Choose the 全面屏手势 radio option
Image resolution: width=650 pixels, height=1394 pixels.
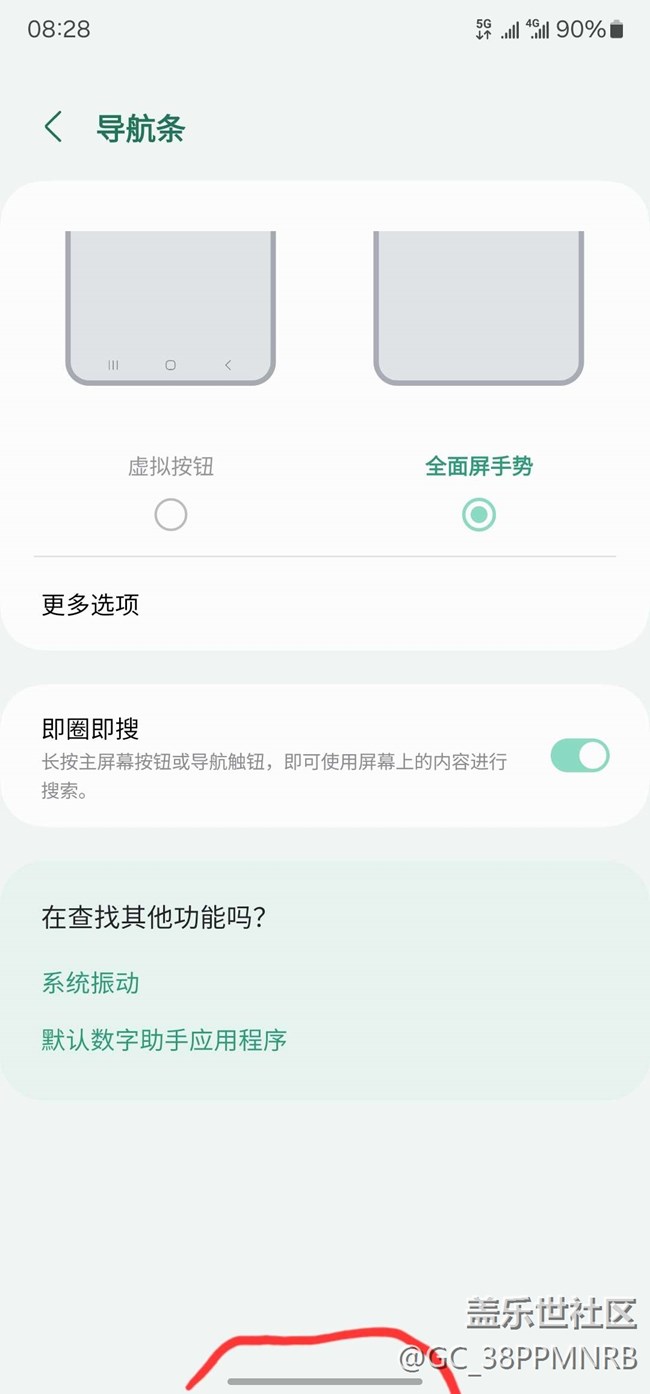click(479, 515)
